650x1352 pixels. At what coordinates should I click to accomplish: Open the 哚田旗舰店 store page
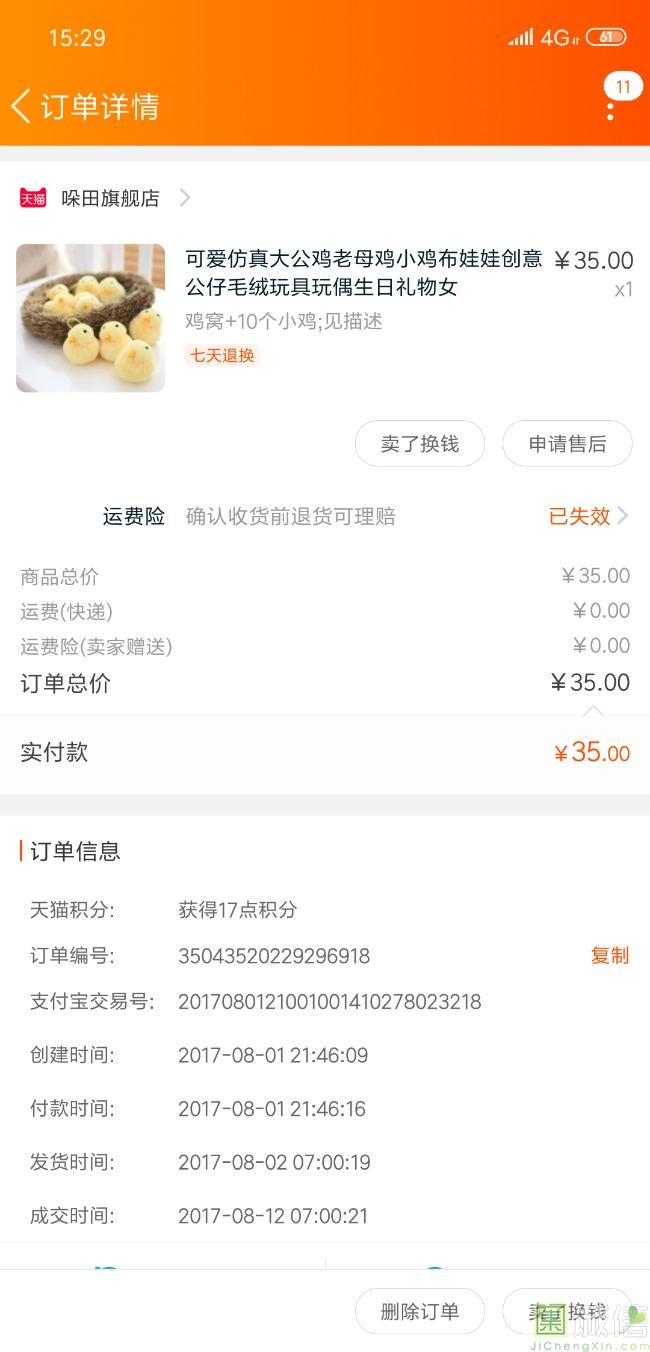tap(110, 198)
